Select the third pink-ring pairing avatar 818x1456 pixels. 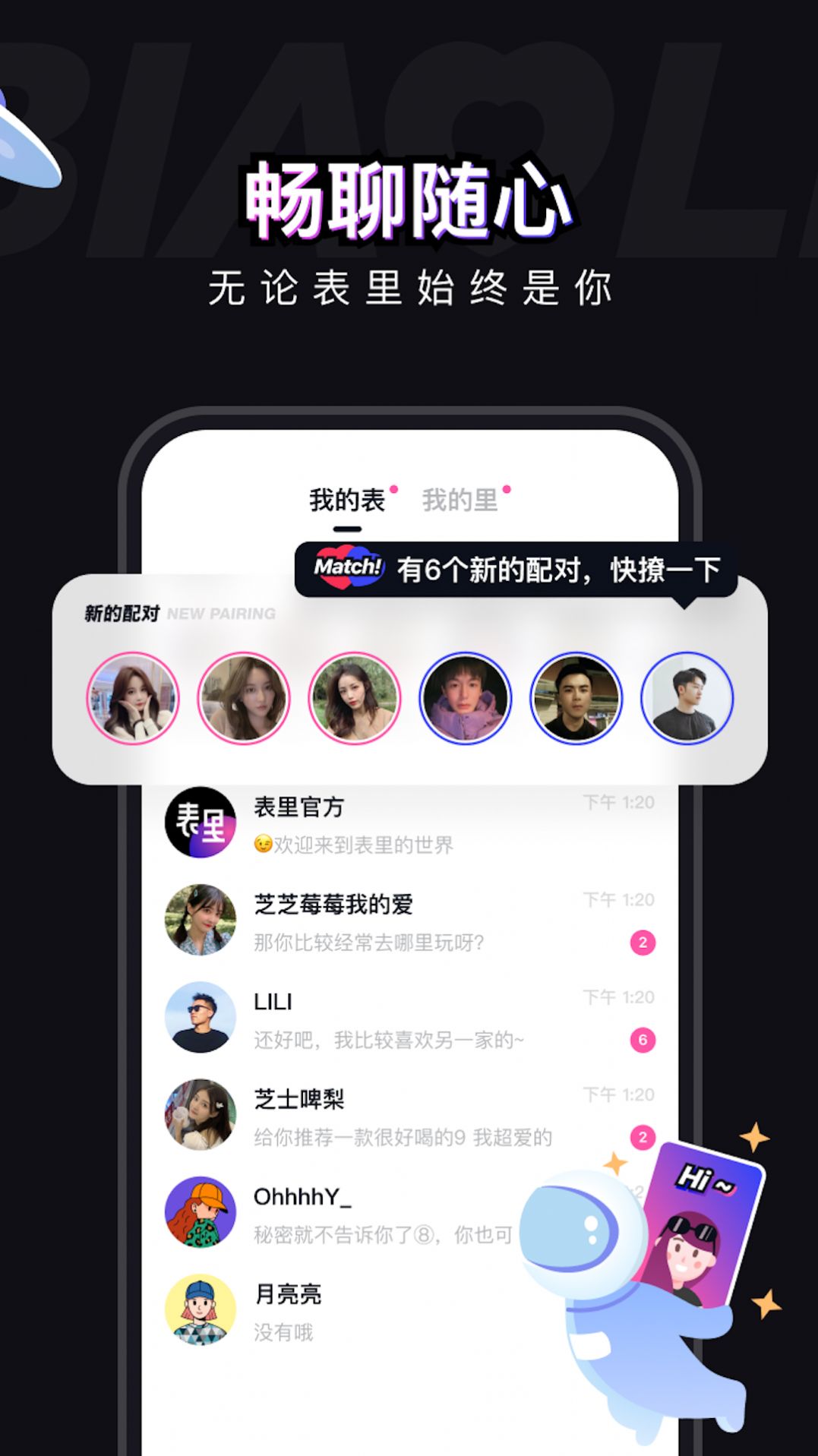[x=354, y=699]
